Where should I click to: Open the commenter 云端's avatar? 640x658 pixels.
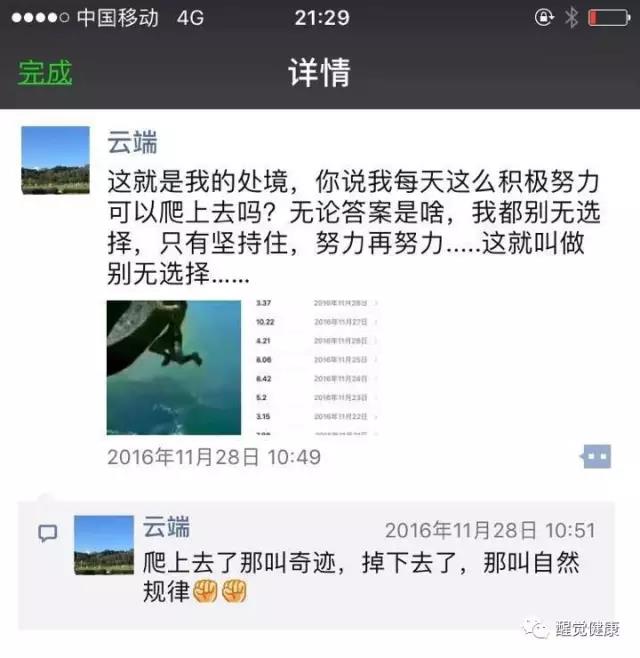103,545
